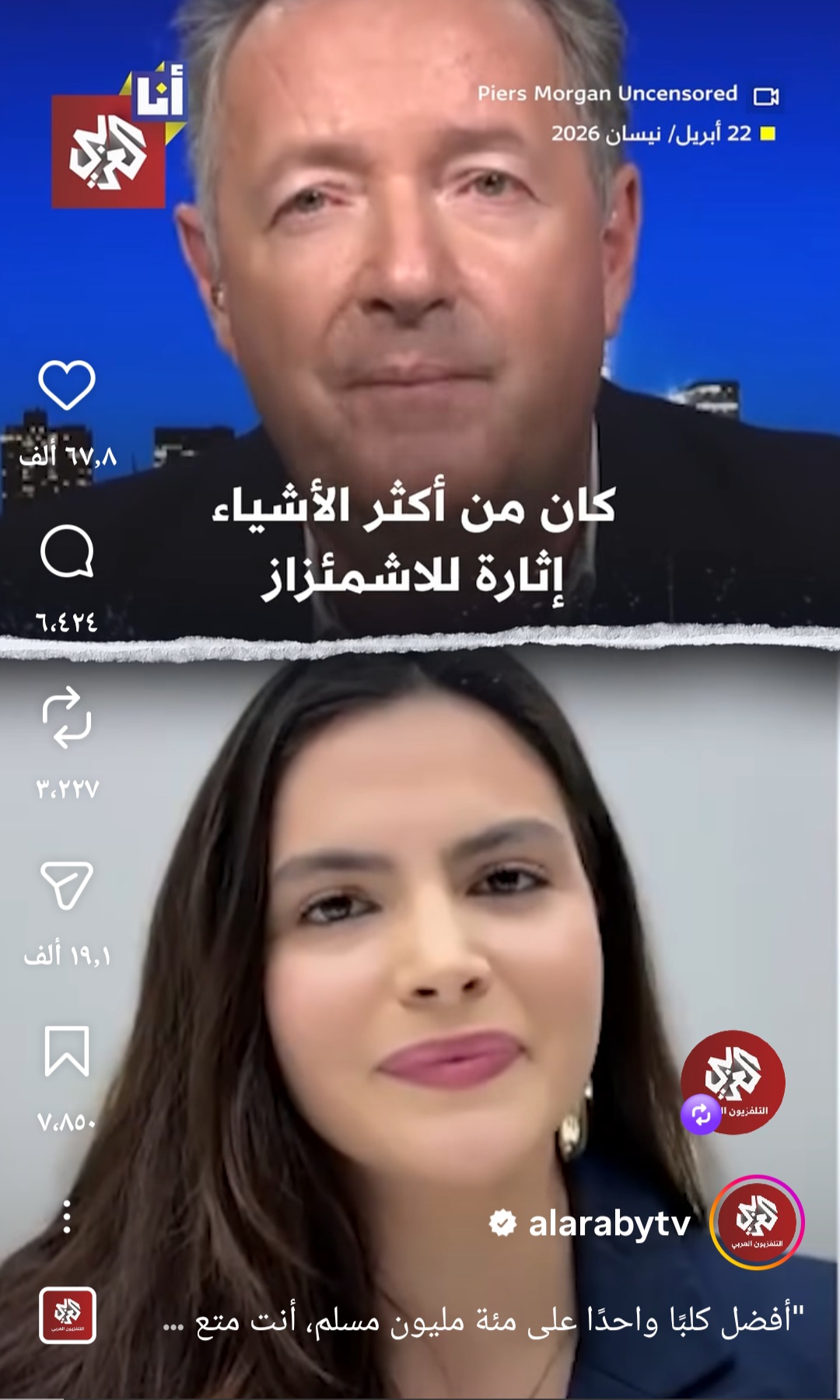Open the reel's audio thumbnail
This screenshot has width=840, height=1400.
(68, 1315)
